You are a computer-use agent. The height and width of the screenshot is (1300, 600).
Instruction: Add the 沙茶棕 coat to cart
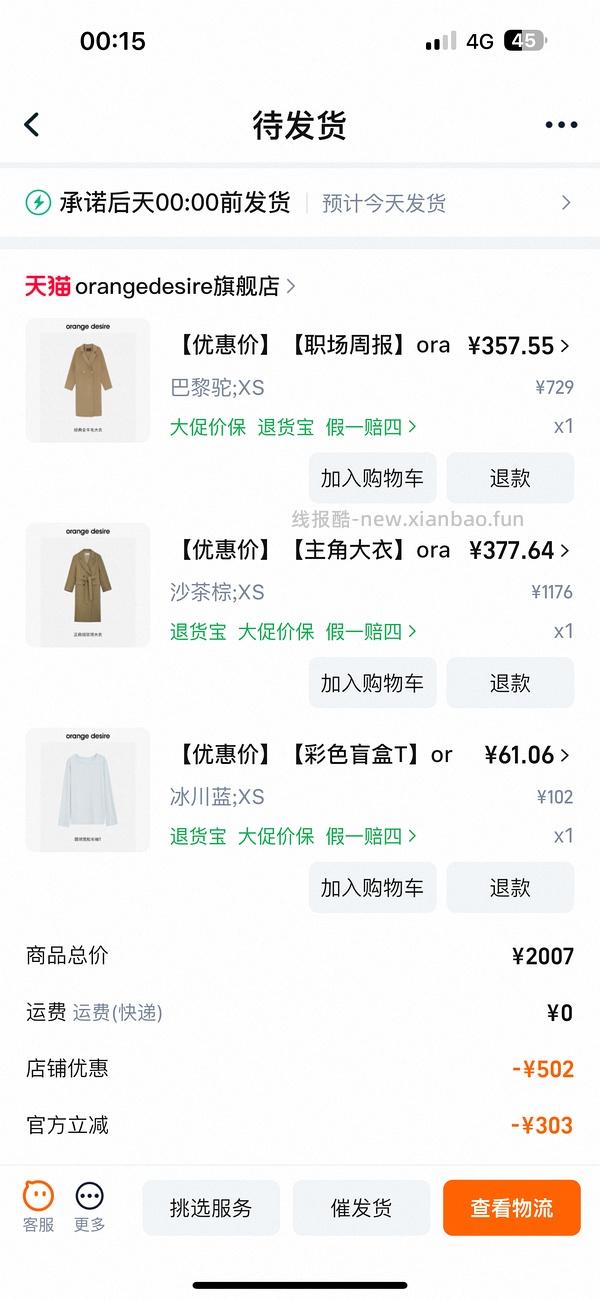click(x=372, y=683)
